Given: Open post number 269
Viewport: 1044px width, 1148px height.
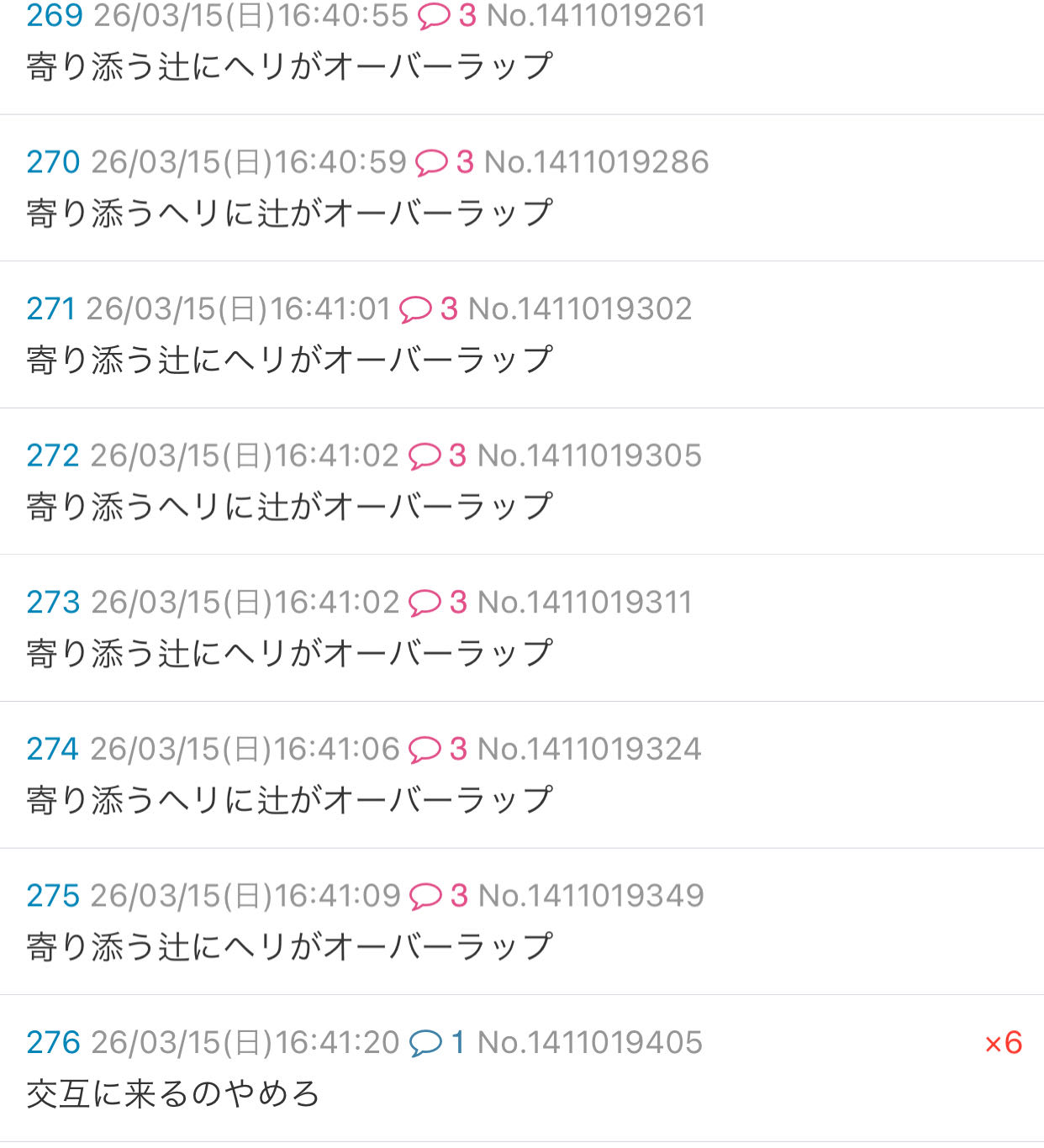Looking at the screenshot, I should [x=54, y=16].
